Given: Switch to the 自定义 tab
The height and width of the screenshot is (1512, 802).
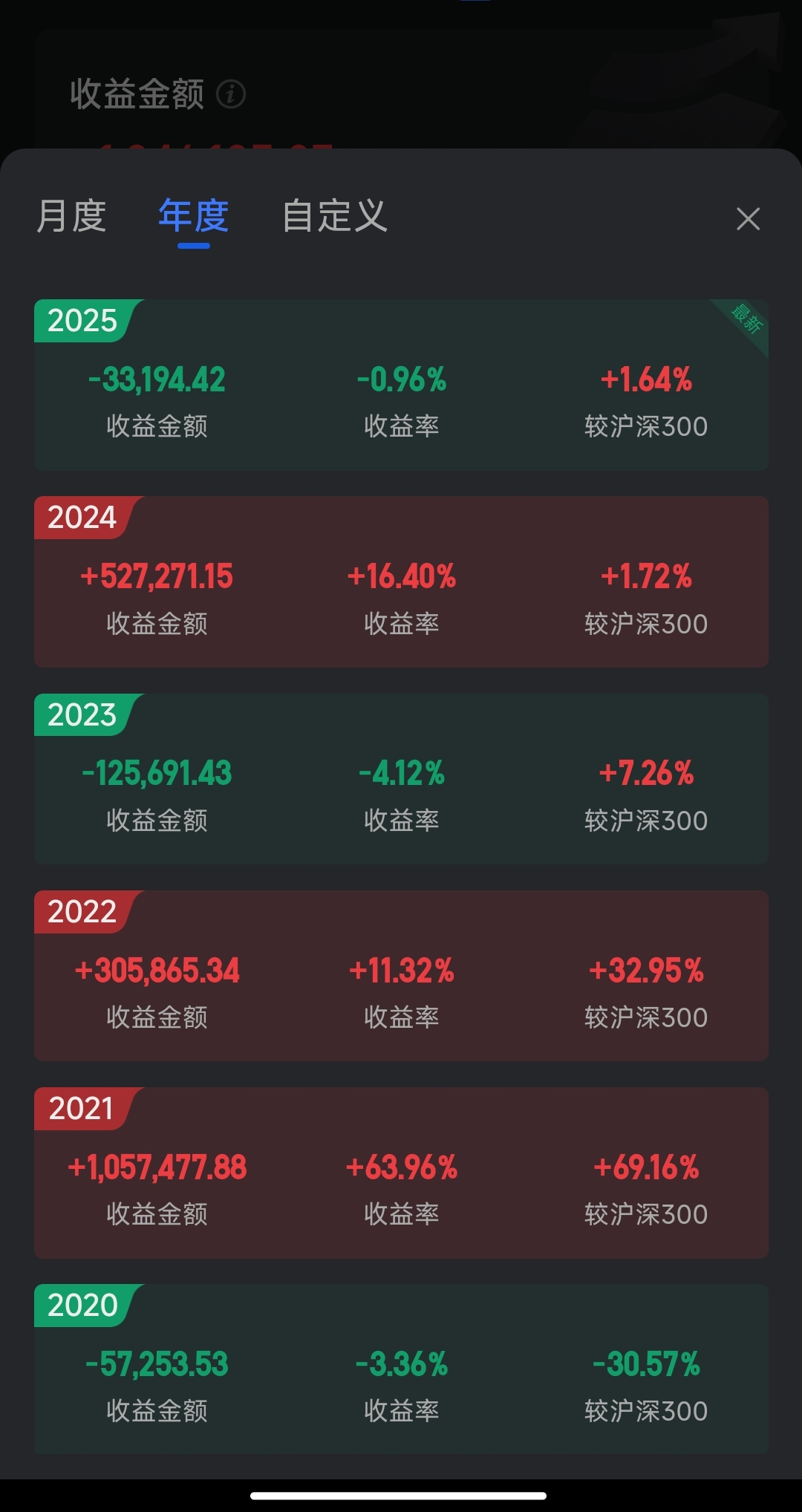Looking at the screenshot, I should (x=334, y=216).
